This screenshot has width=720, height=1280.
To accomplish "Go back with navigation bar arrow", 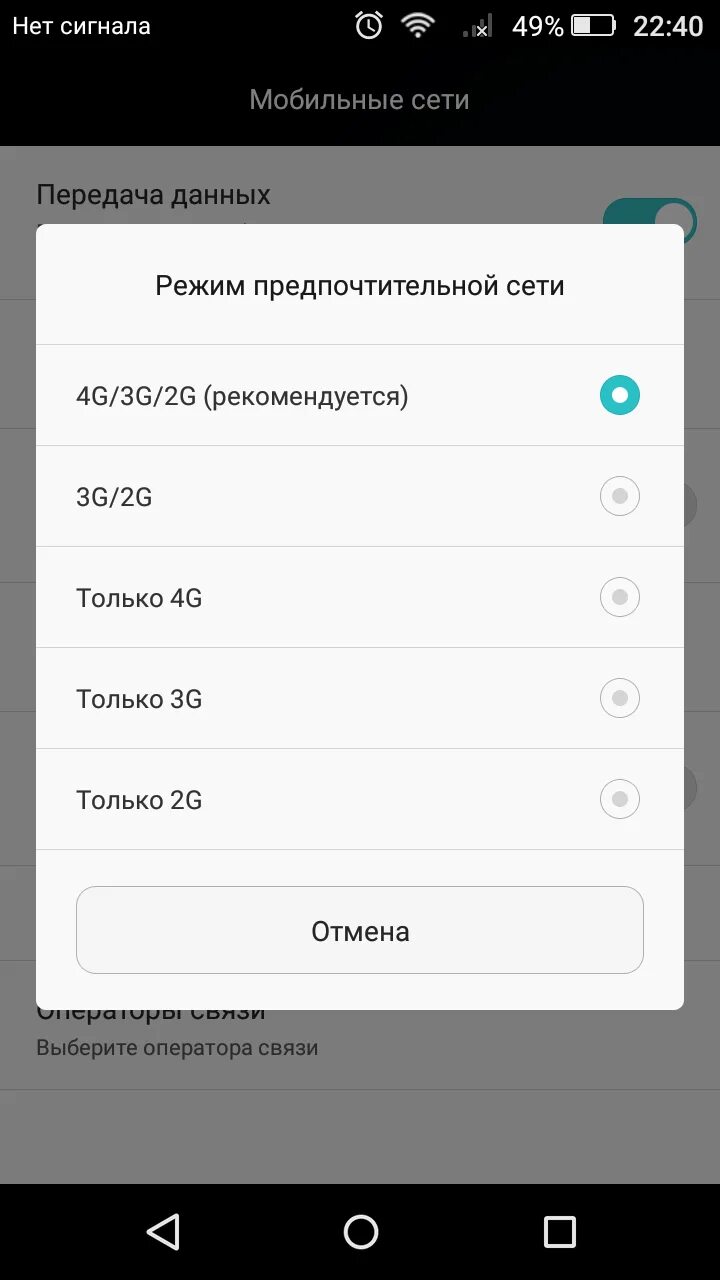I will 163,1232.
